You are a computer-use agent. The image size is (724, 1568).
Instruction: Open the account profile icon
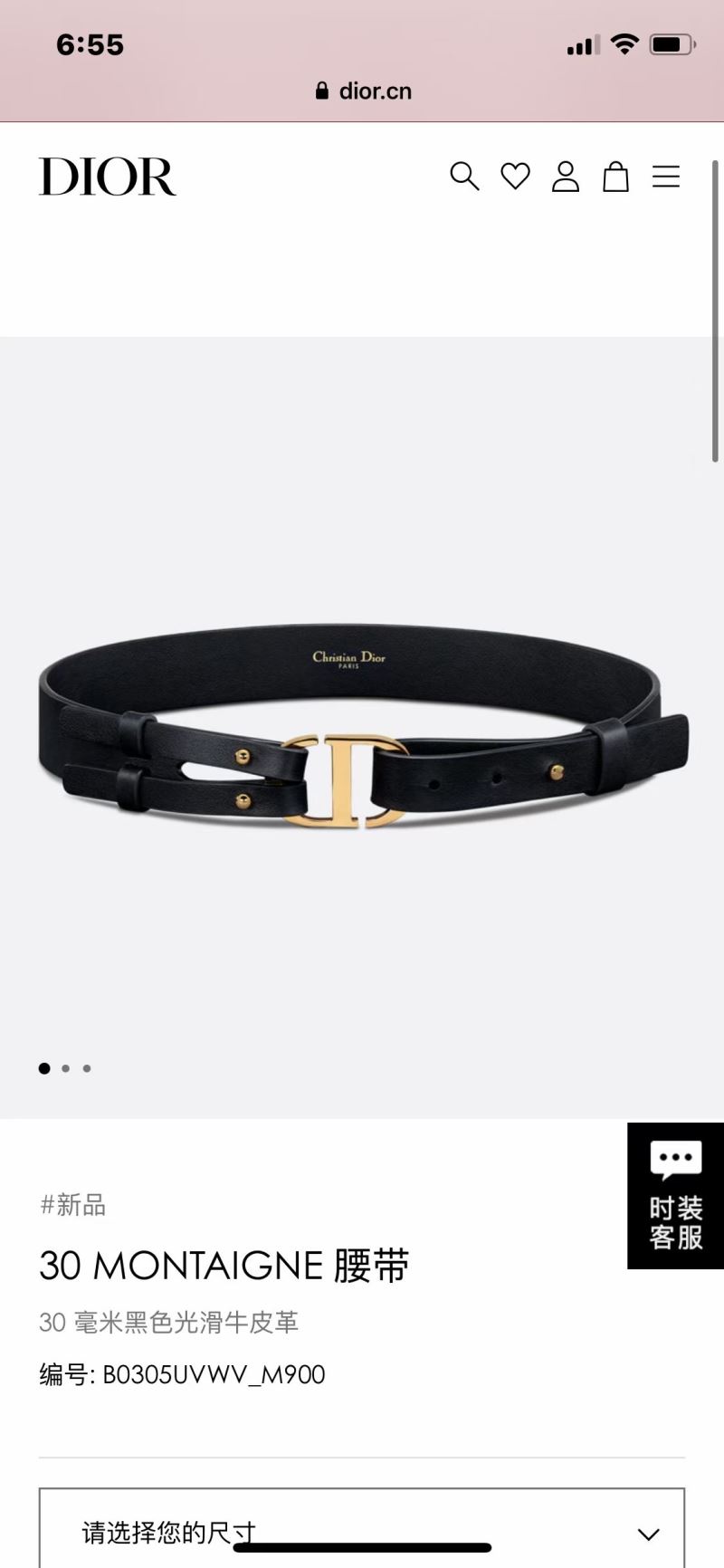click(x=566, y=177)
